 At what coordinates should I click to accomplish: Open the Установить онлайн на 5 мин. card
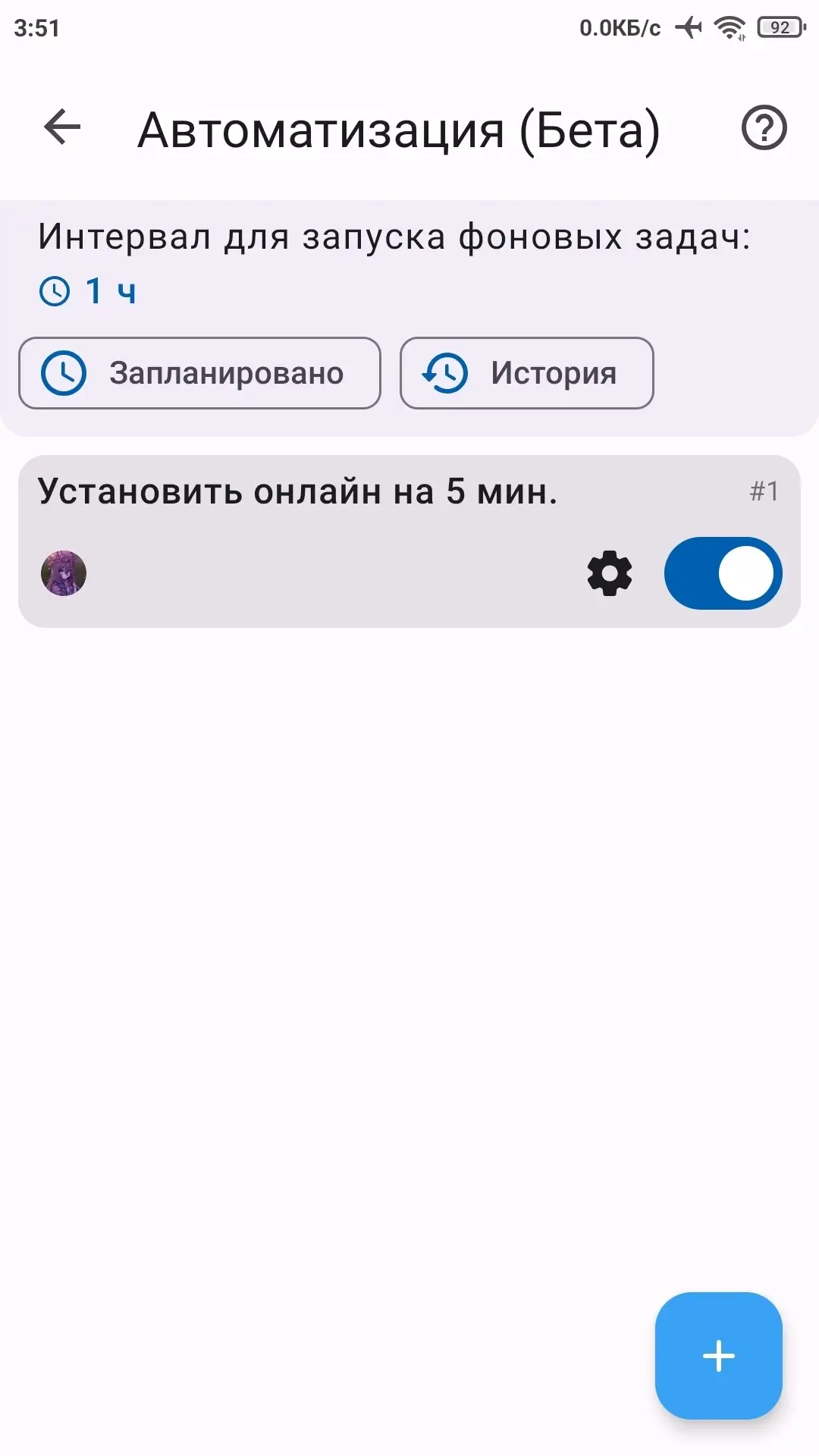(409, 541)
